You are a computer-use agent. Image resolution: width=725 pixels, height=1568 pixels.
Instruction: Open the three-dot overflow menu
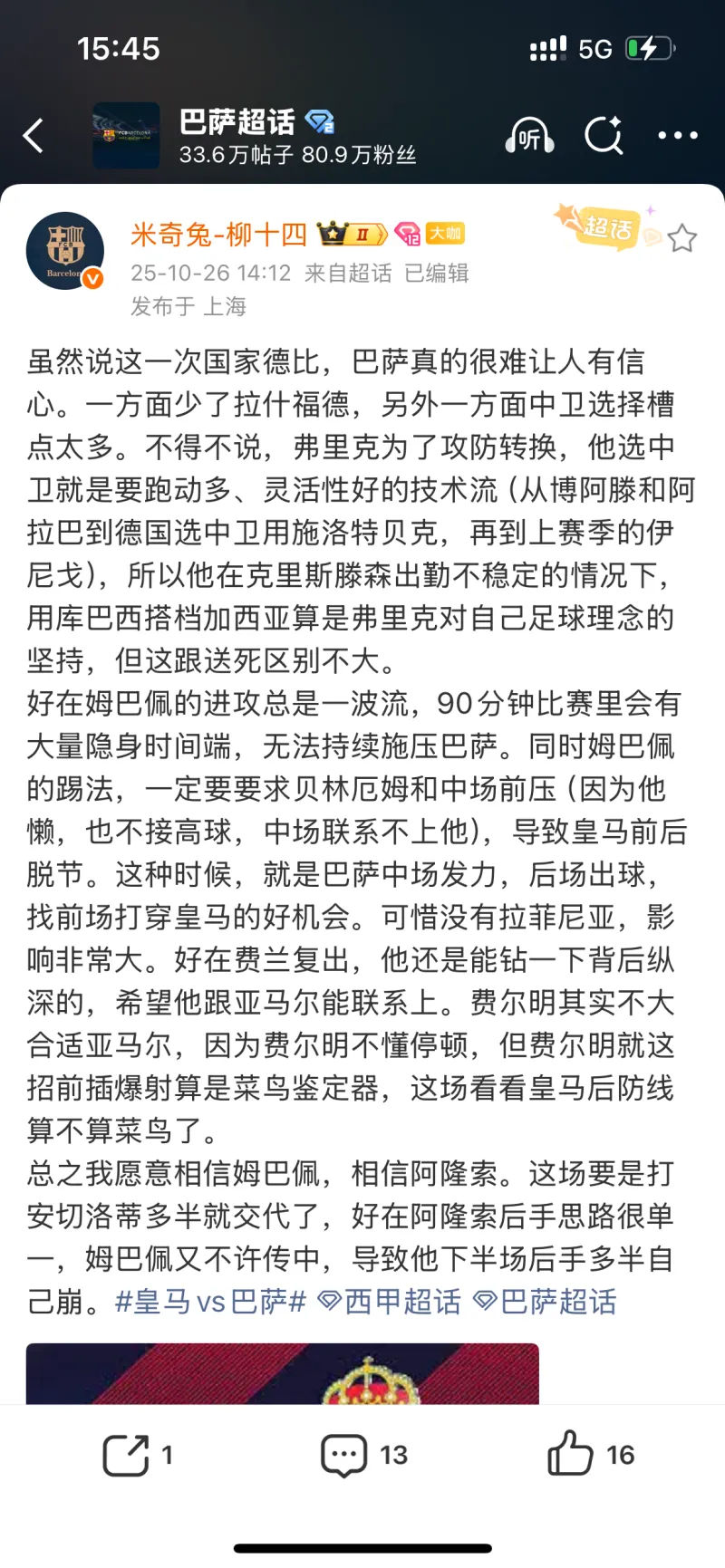[x=678, y=136]
